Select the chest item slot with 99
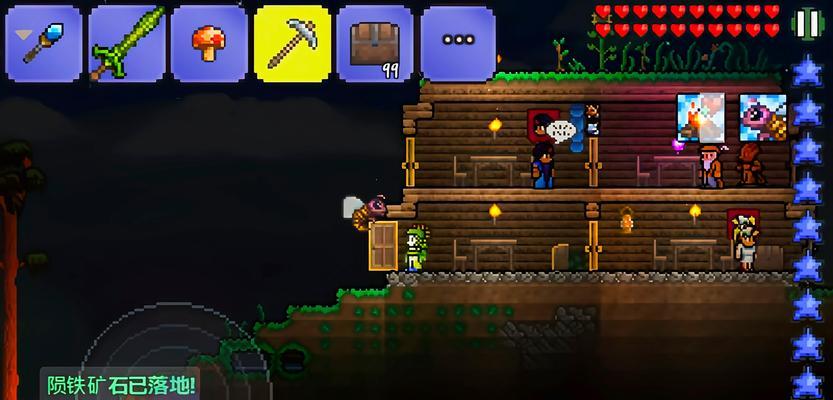833x400 pixels. (x=374, y=42)
